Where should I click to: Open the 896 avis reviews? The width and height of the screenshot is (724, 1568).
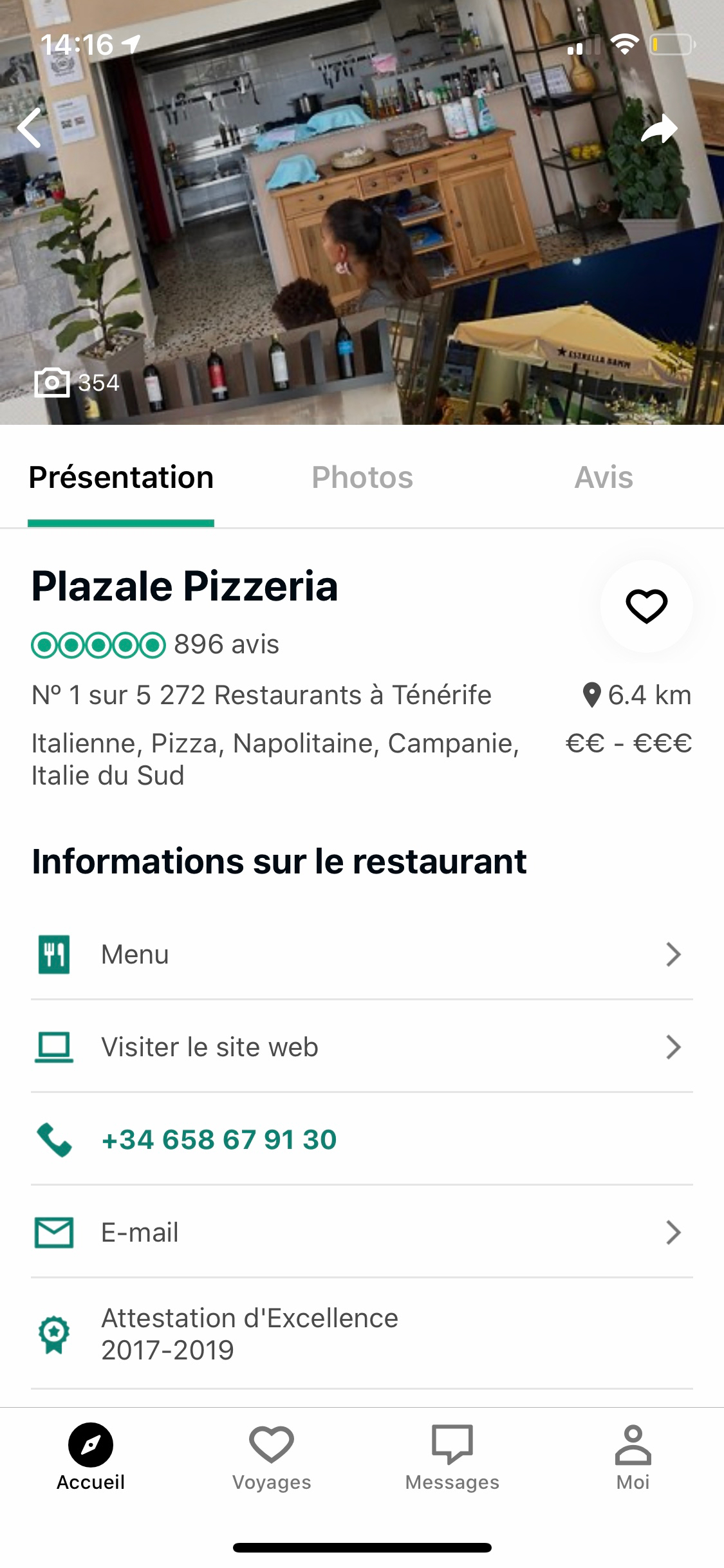(226, 644)
